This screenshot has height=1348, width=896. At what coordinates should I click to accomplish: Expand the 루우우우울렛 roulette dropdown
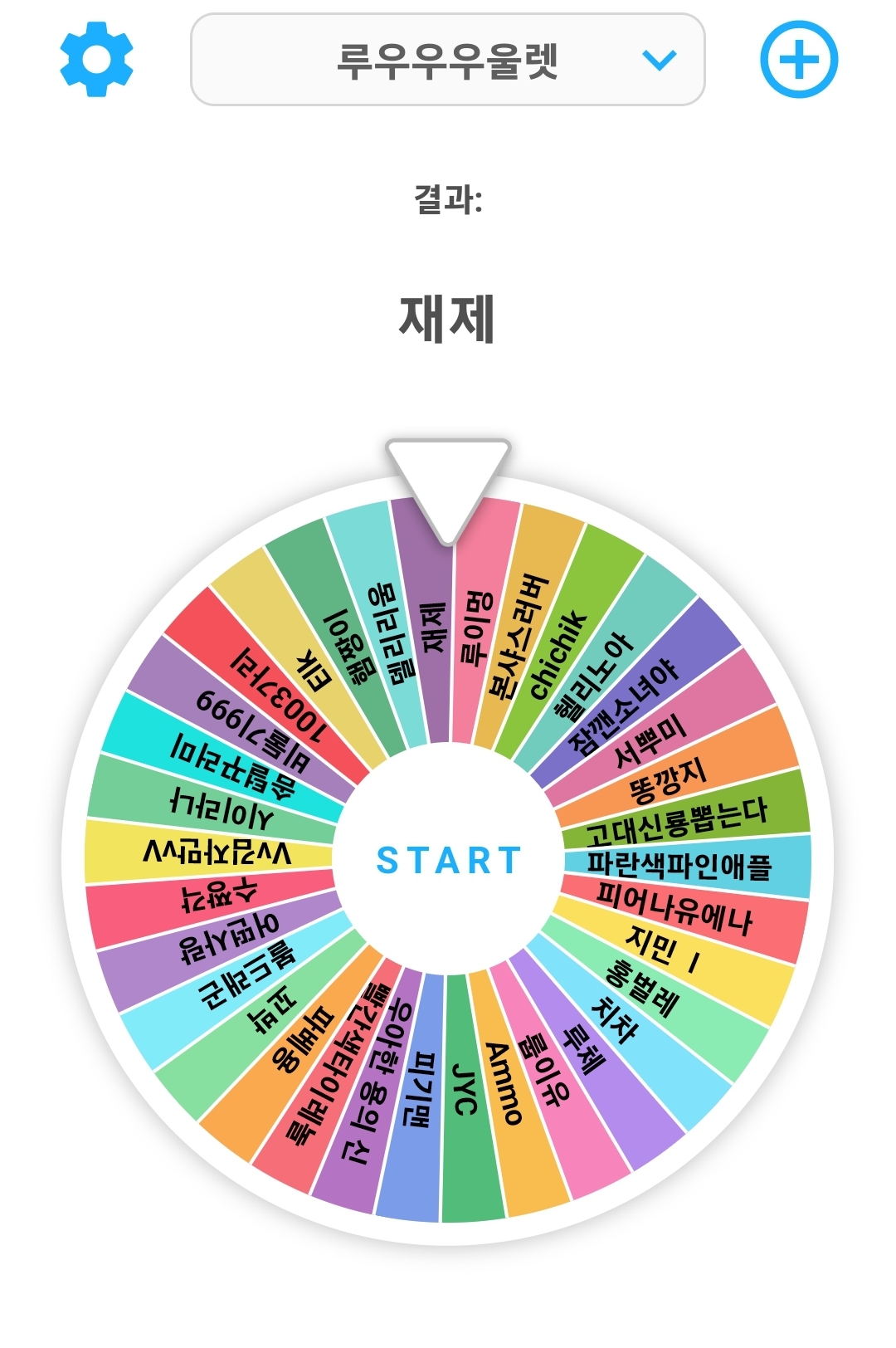(x=448, y=60)
